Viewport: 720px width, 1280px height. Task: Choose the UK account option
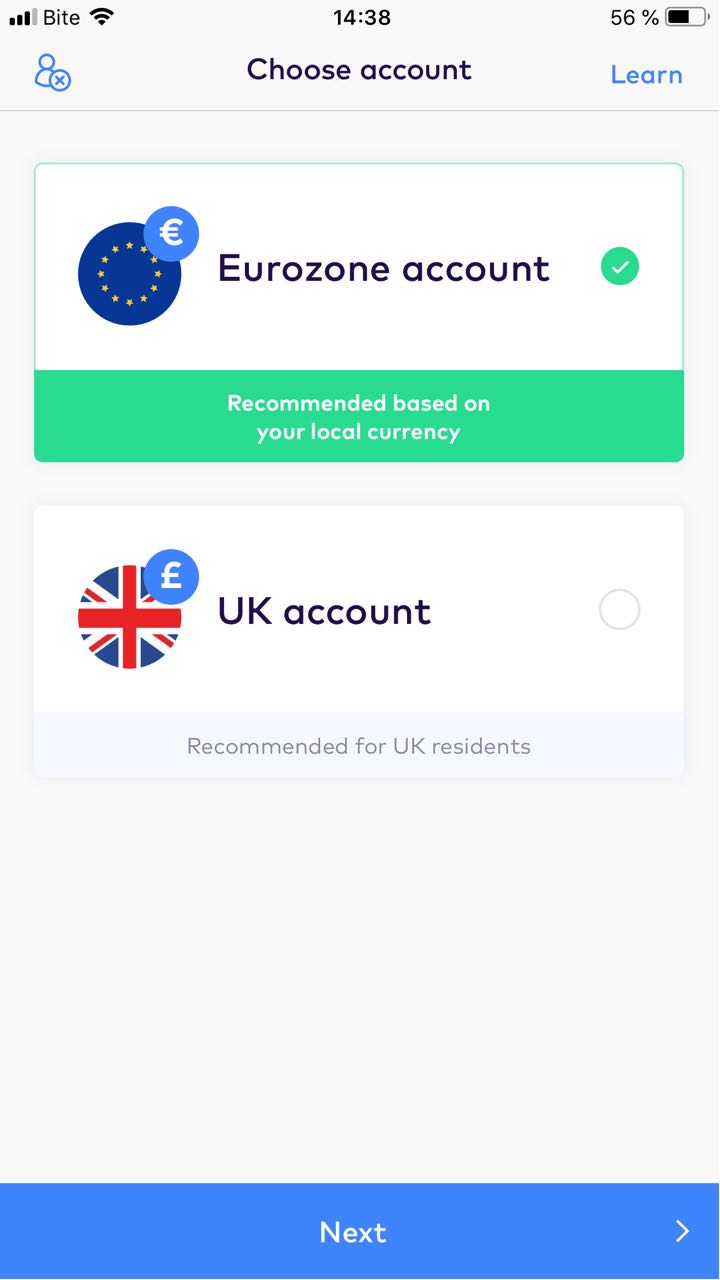(x=359, y=641)
